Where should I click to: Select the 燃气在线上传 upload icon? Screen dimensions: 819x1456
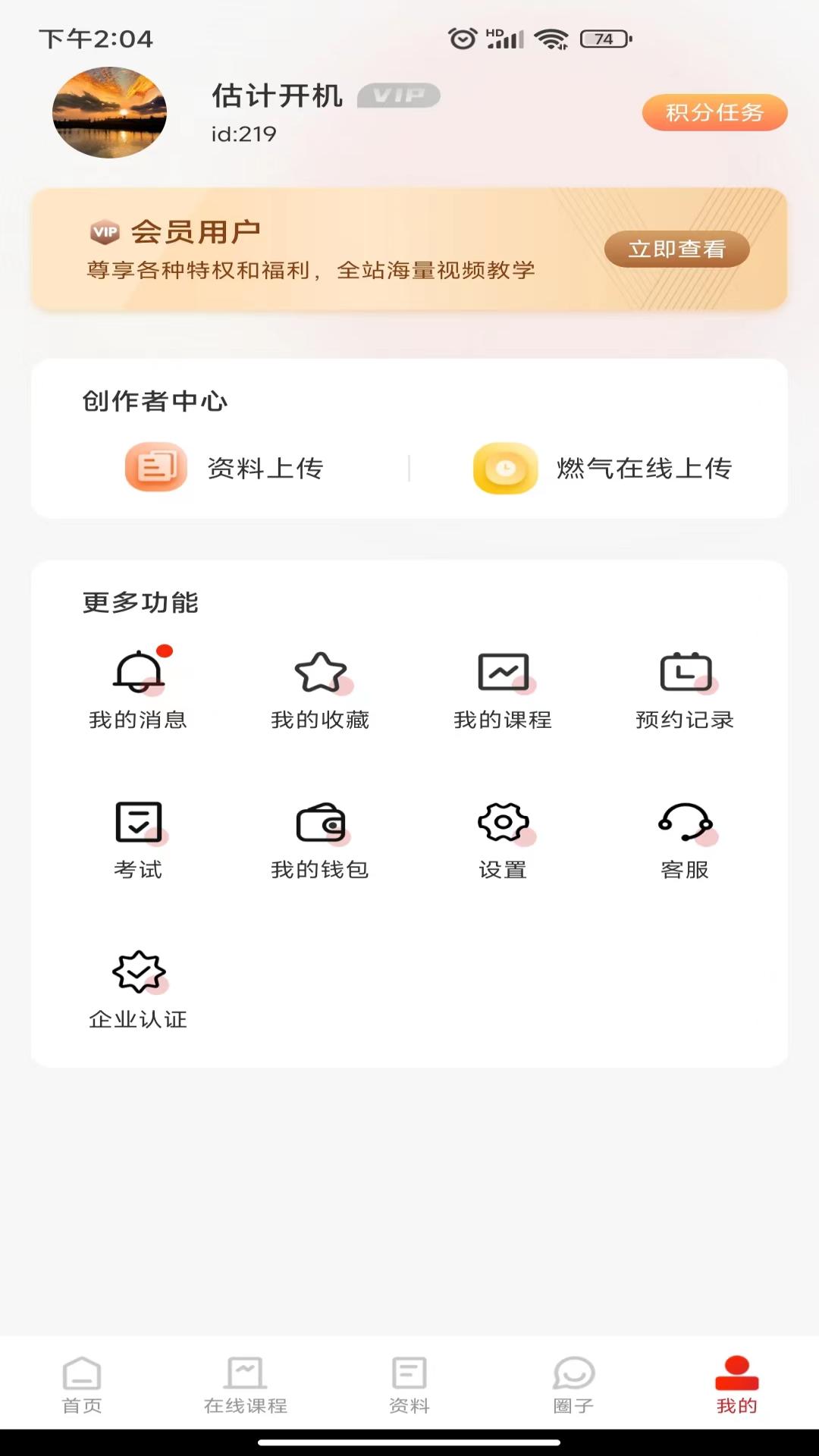505,468
